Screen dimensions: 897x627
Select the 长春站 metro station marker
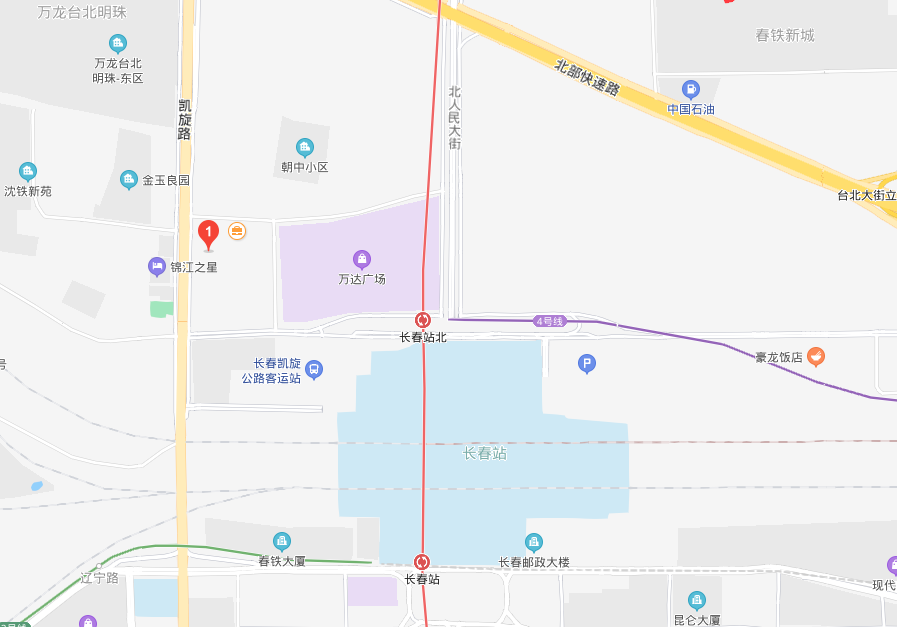click(x=422, y=562)
